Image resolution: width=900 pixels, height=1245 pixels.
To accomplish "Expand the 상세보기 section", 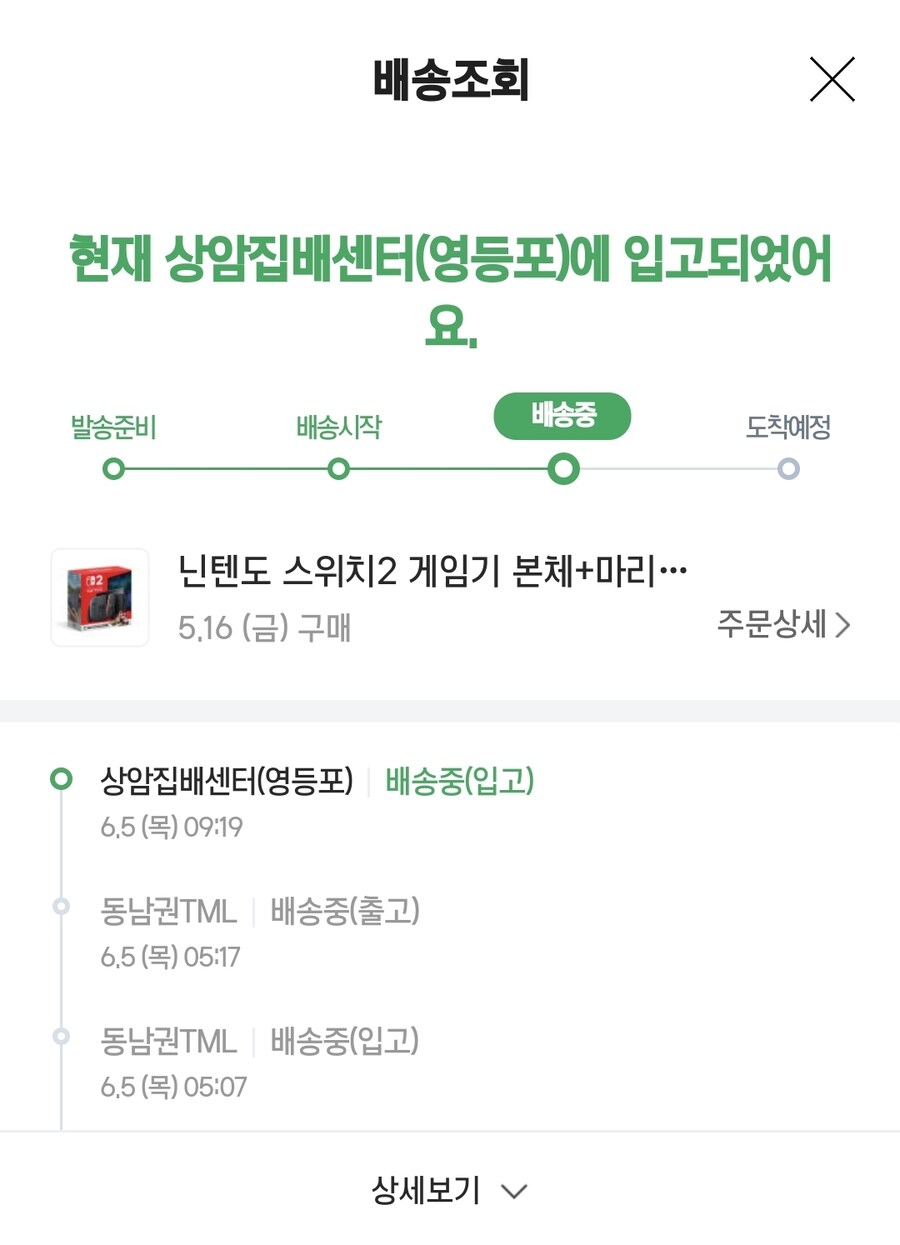I will pyautogui.click(x=425, y=1189).
